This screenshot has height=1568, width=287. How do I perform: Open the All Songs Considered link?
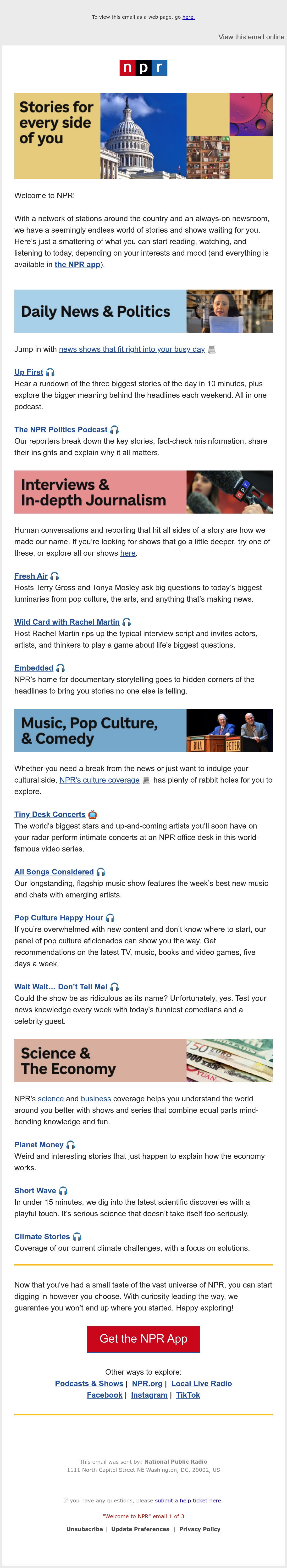54,872
